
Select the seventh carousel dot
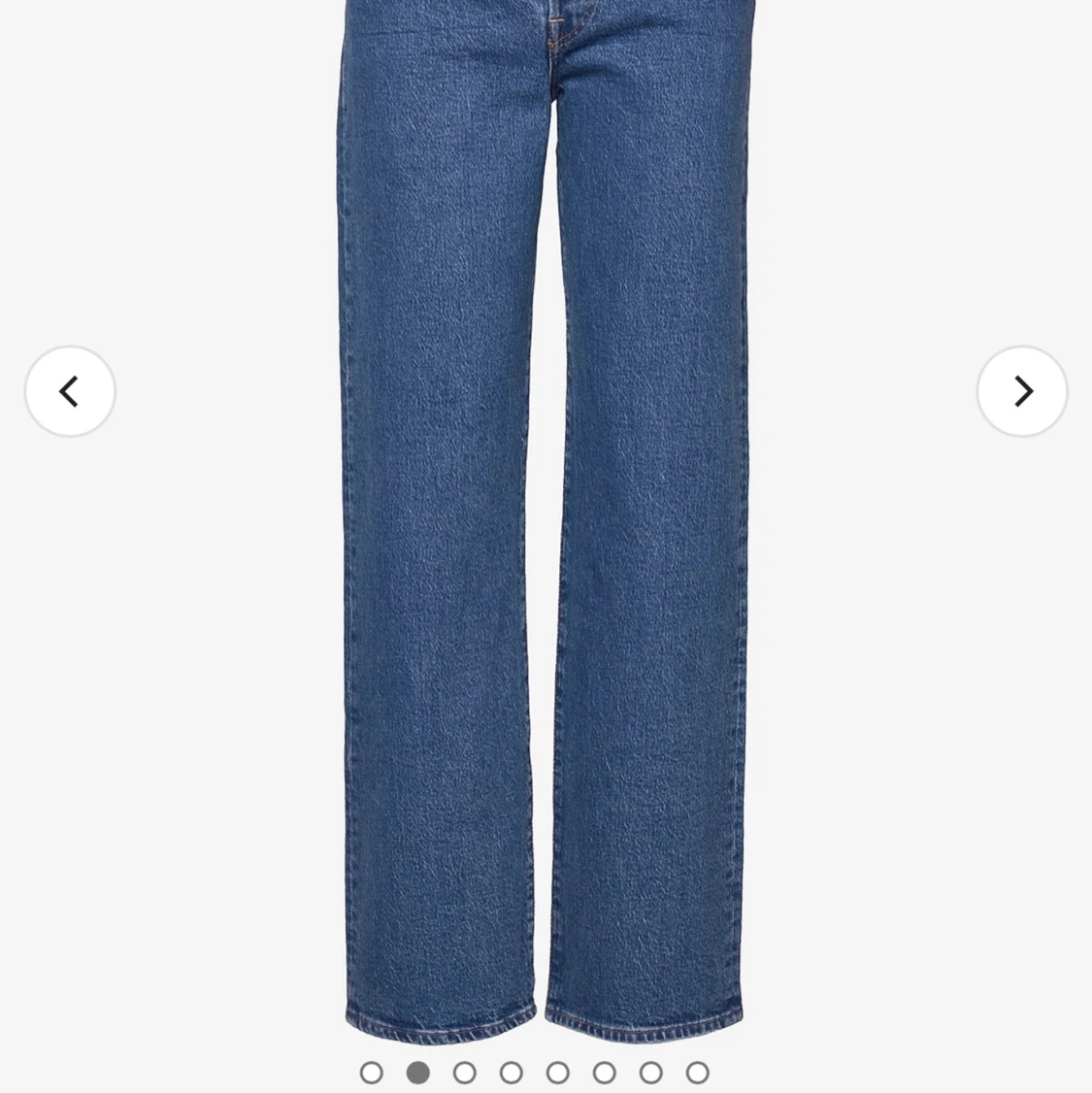pos(651,1073)
